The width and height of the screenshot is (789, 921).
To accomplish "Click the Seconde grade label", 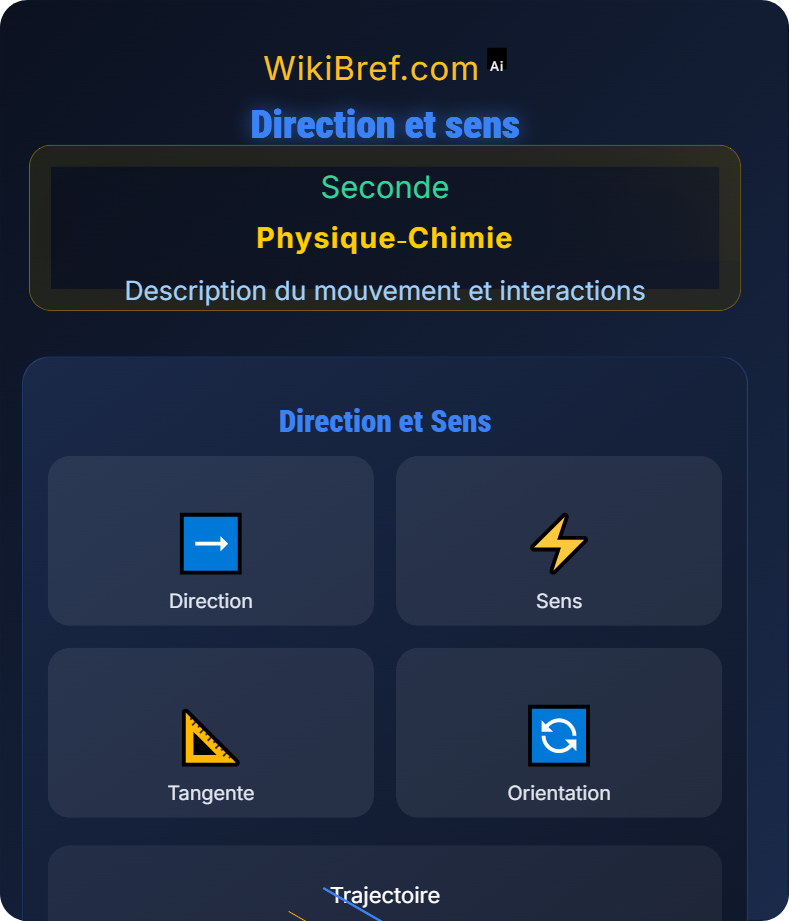I will click(385, 188).
